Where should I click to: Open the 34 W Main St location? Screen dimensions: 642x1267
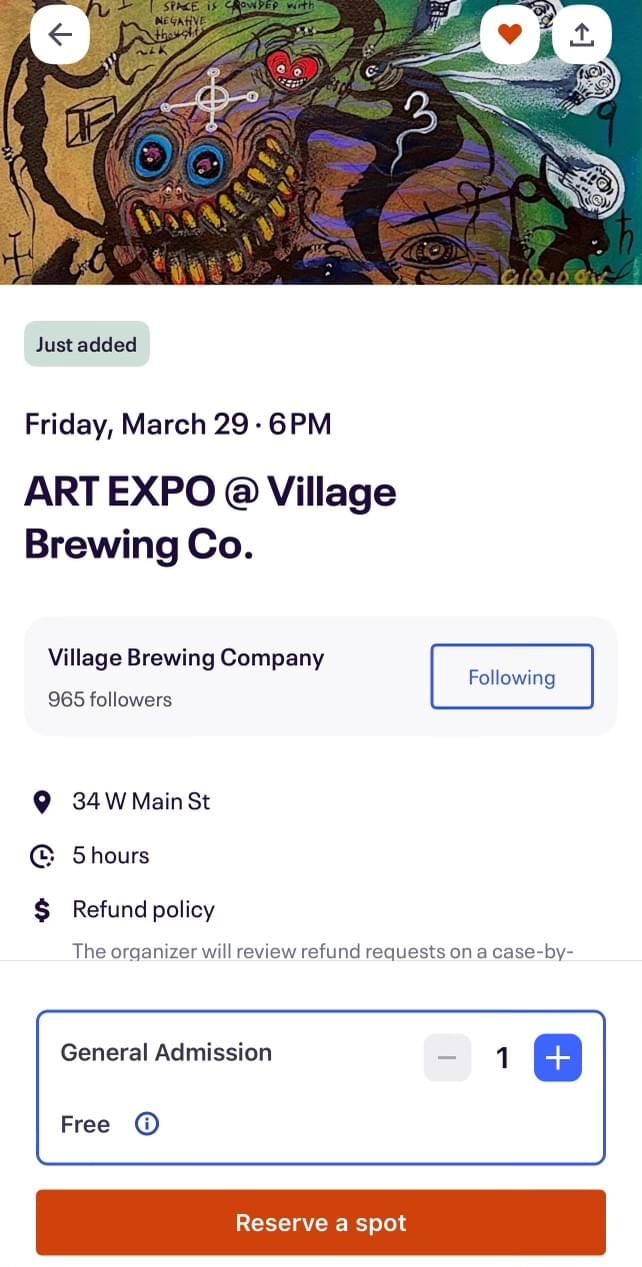click(x=141, y=801)
